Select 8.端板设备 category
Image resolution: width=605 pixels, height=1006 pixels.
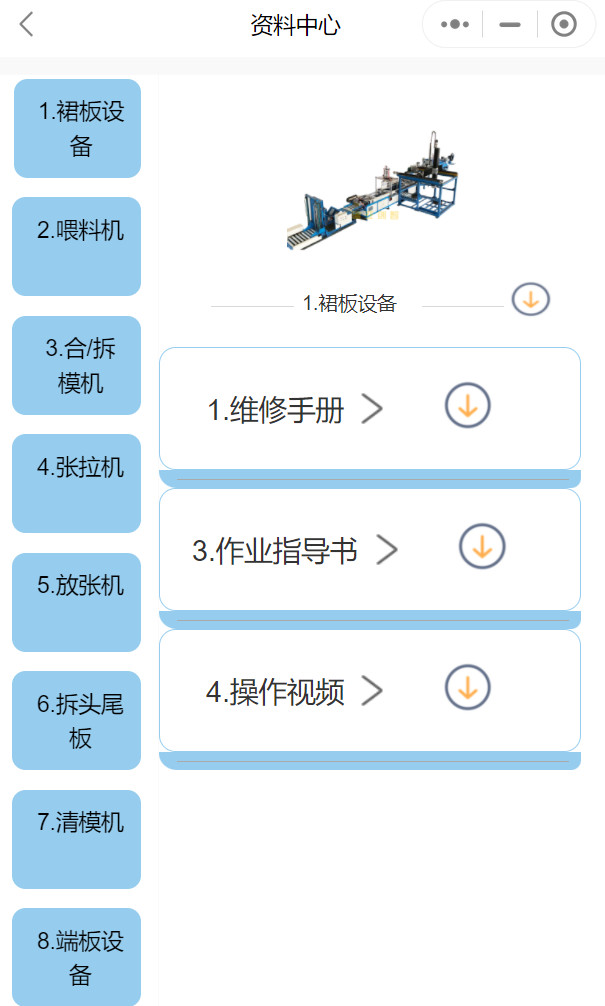coord(77,956)
